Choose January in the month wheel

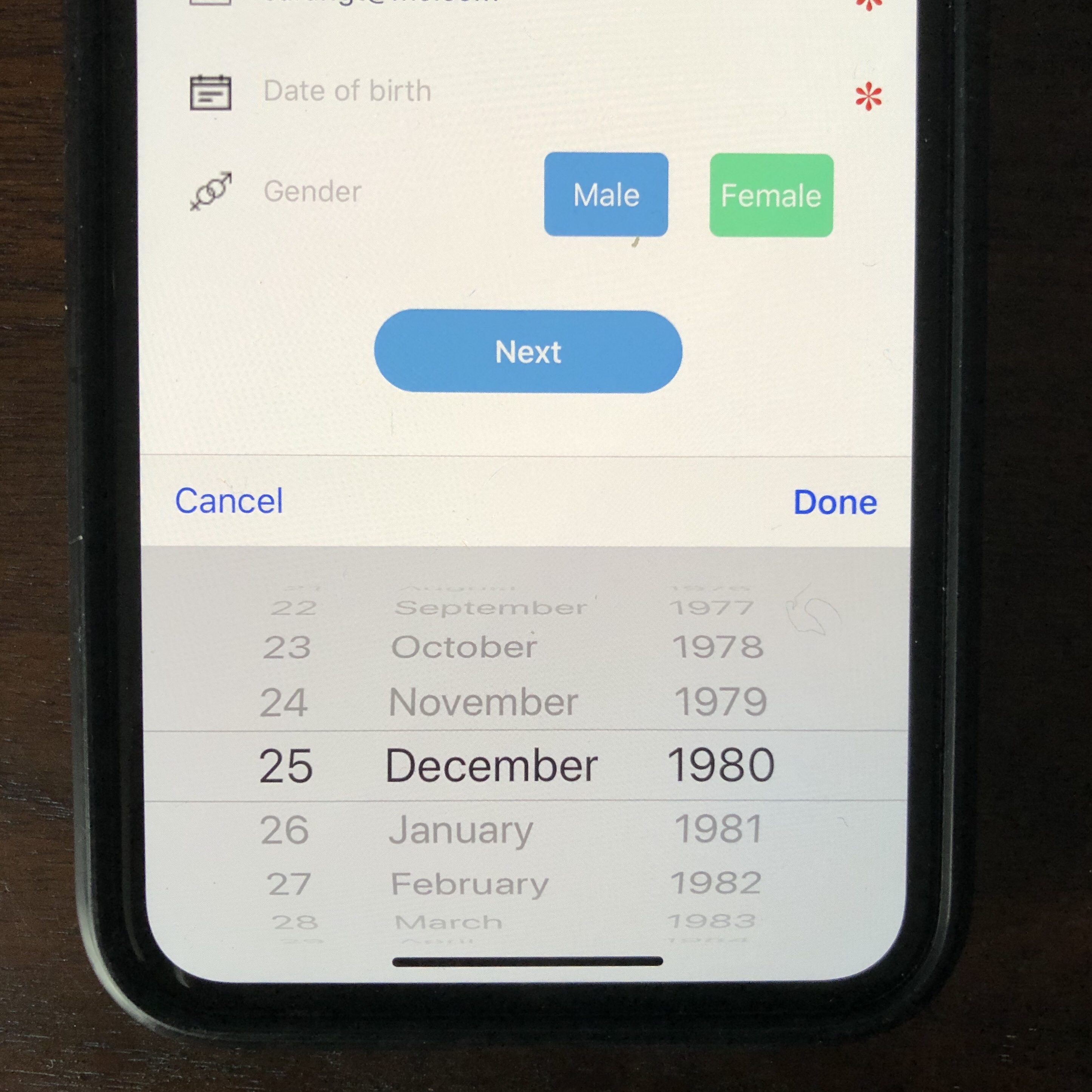tap(461, 830)
